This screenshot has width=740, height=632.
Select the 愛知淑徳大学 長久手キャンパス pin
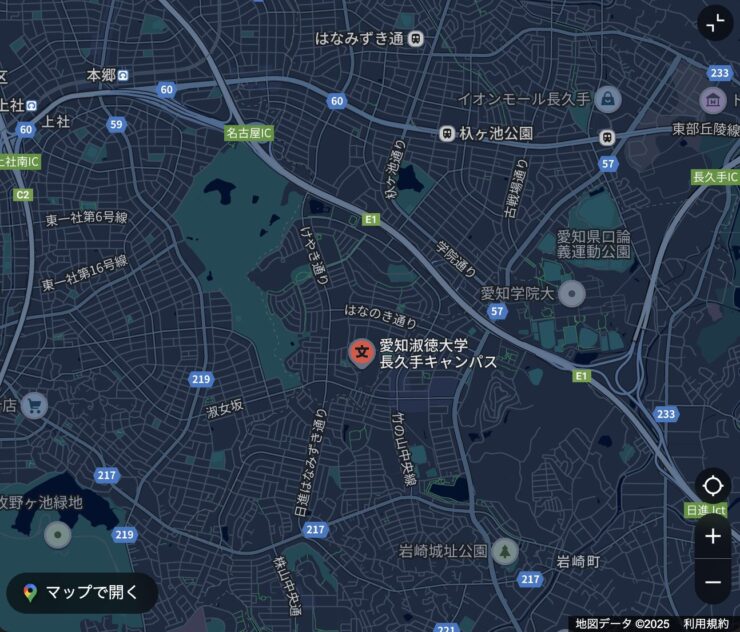[361, 352]
